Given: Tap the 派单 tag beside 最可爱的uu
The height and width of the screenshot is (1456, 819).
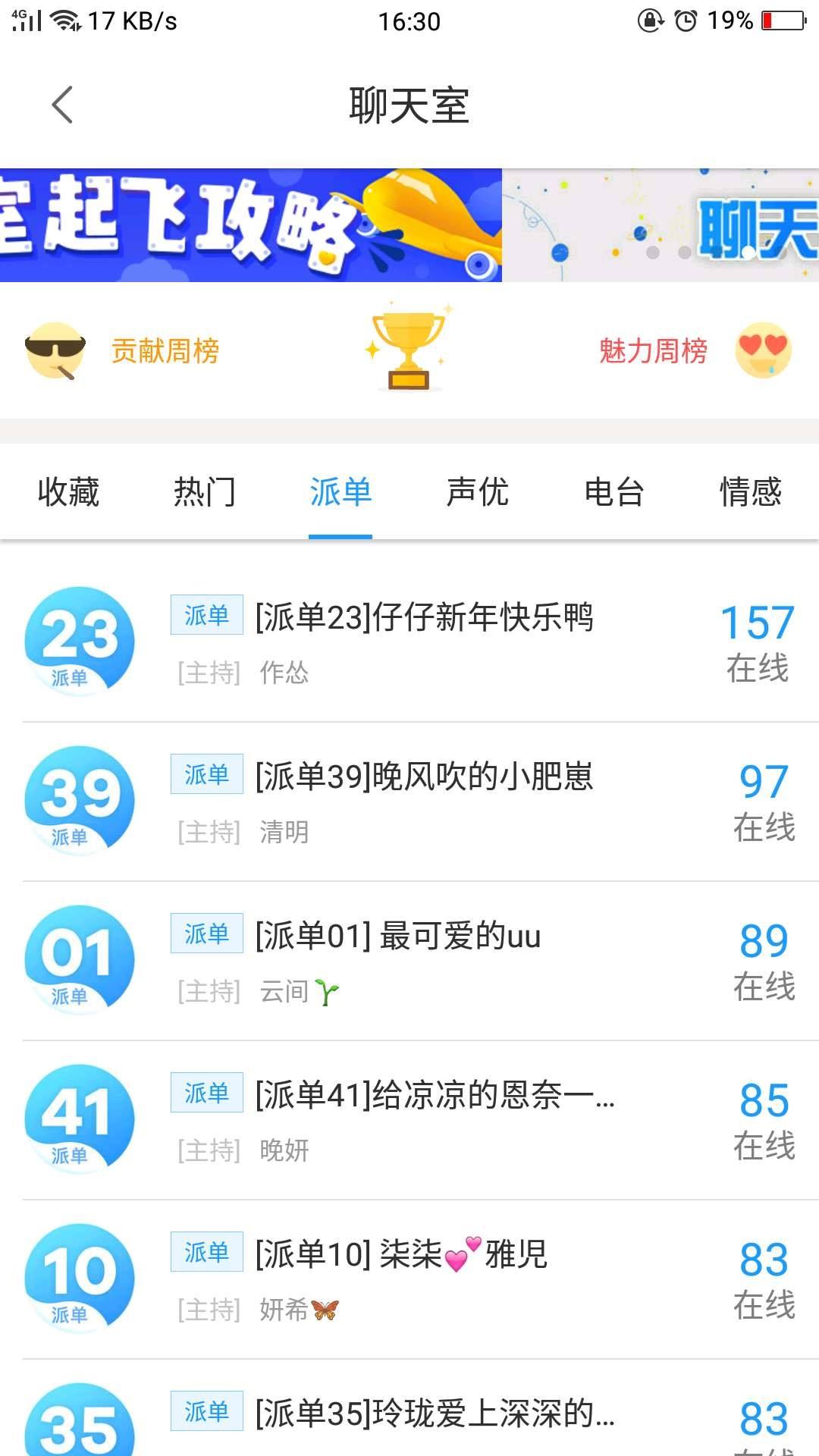Looking at the screenshot, I should coord(206,934).
